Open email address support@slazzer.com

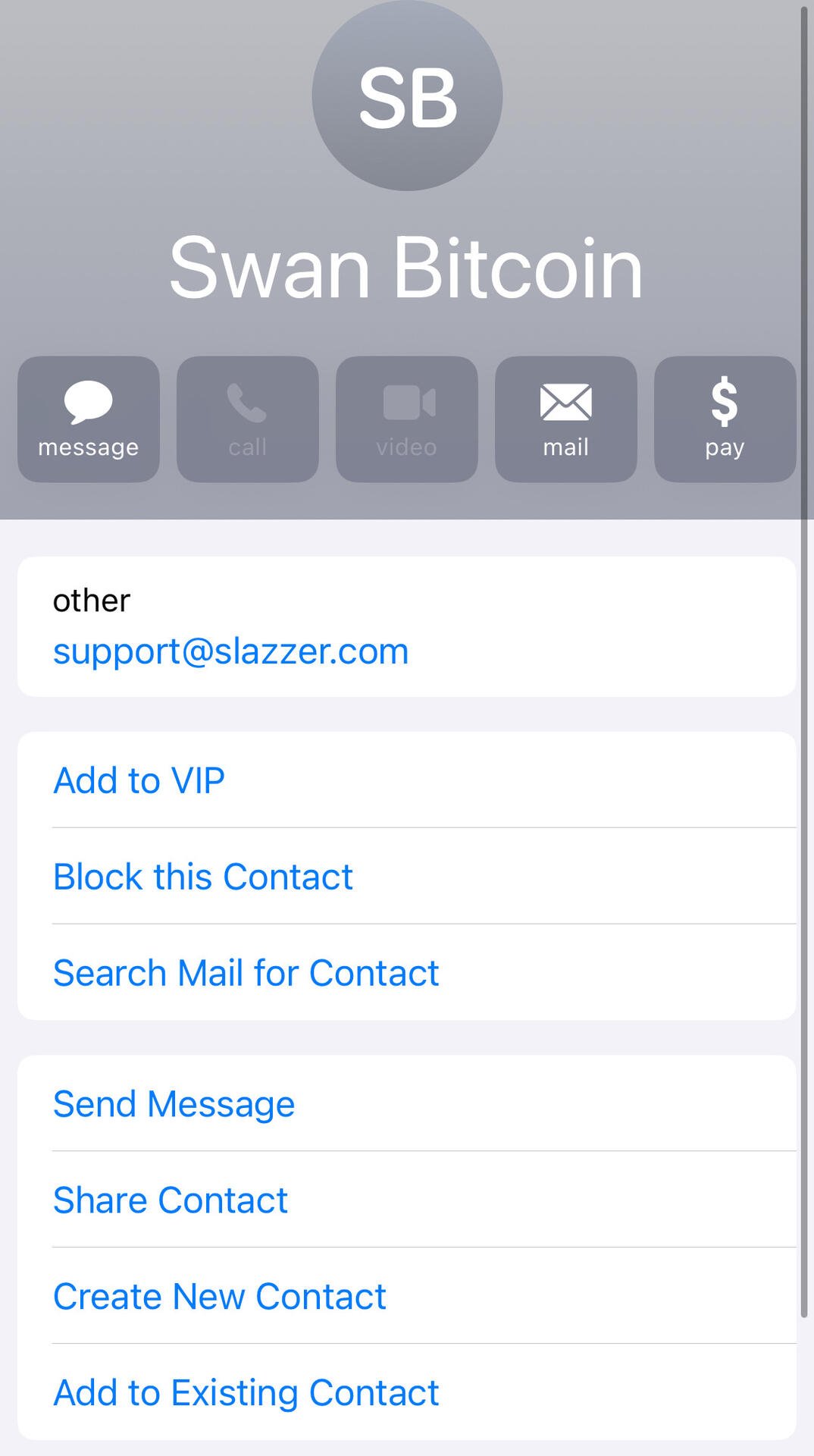tap(230, 651)
